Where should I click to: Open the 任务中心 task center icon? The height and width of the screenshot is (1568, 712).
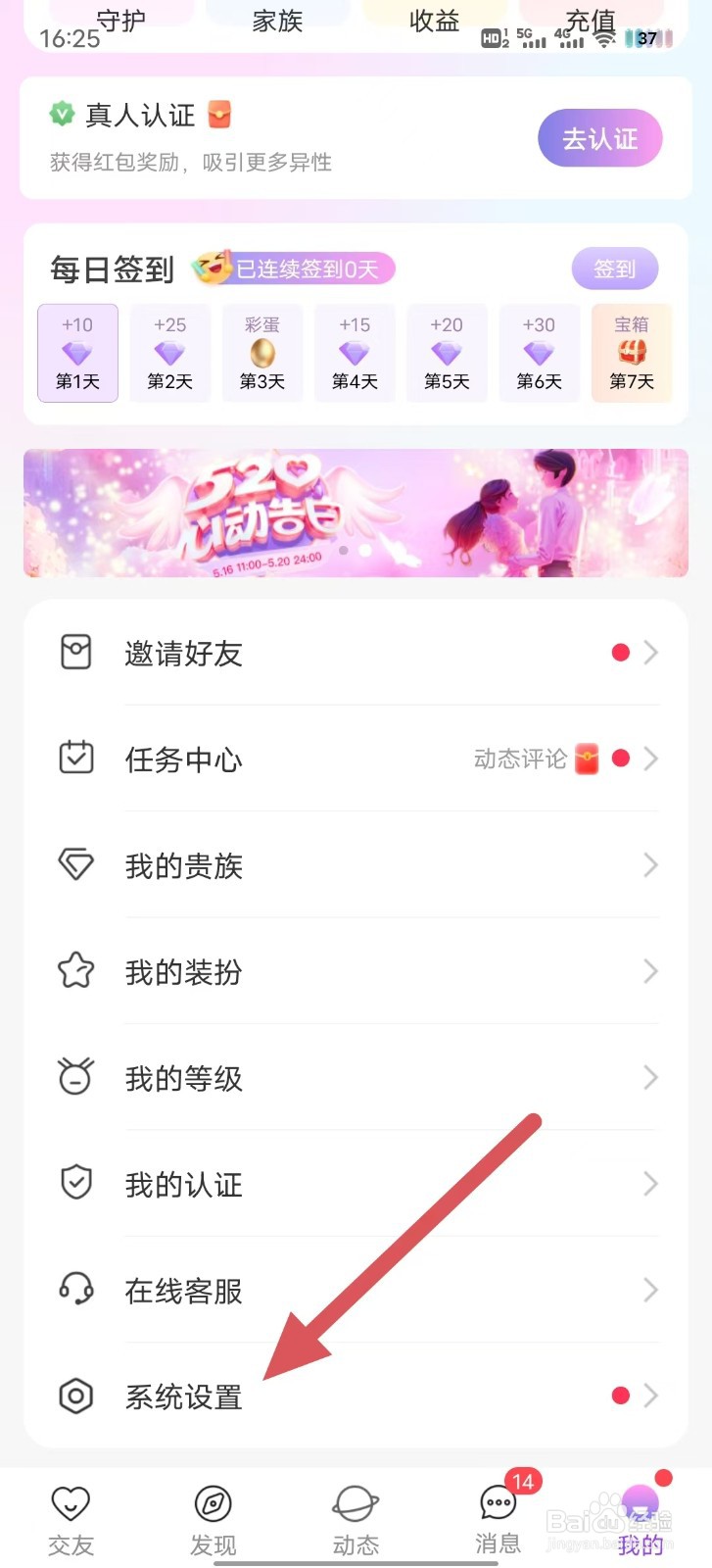pyautogui.click(x=75, y=758)
